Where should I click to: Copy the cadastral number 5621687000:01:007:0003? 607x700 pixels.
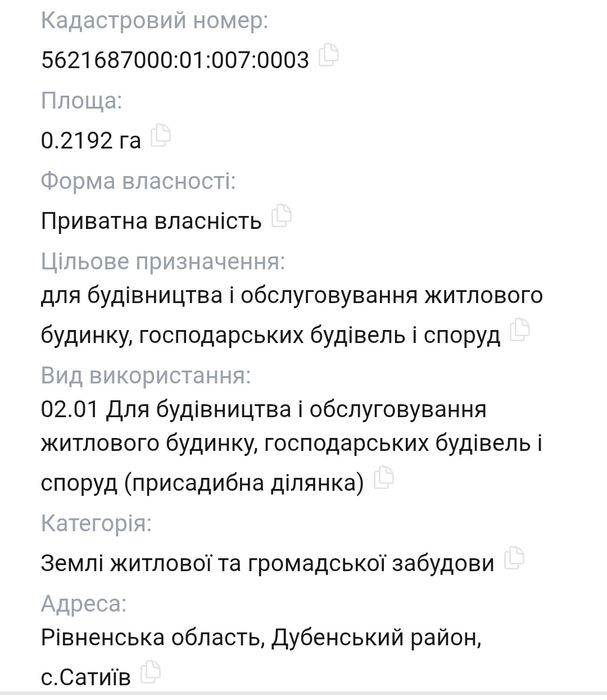point(328,56)
